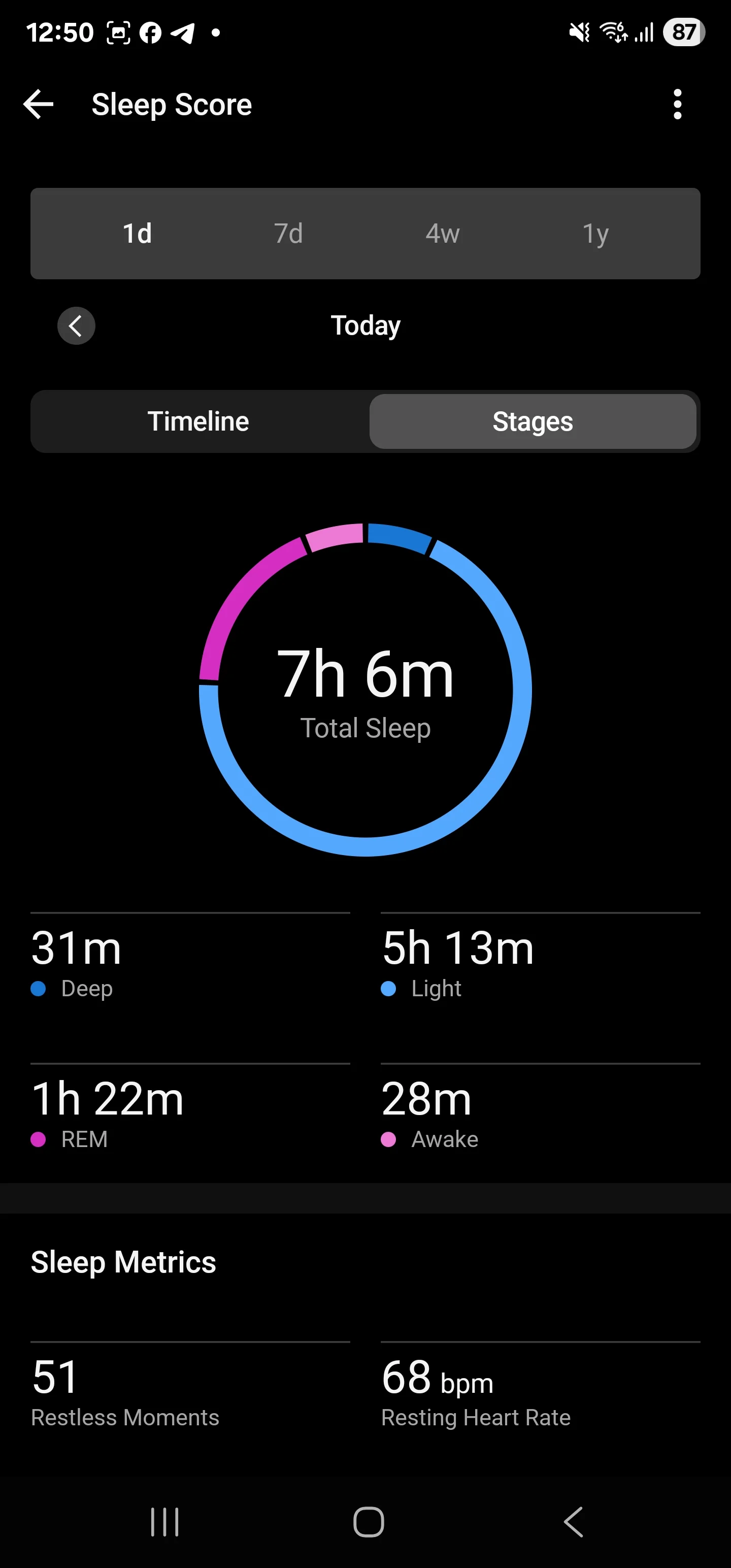Select the 1d time range
Viewport: 731px width, 1568px height.
[x=137, y=233]
